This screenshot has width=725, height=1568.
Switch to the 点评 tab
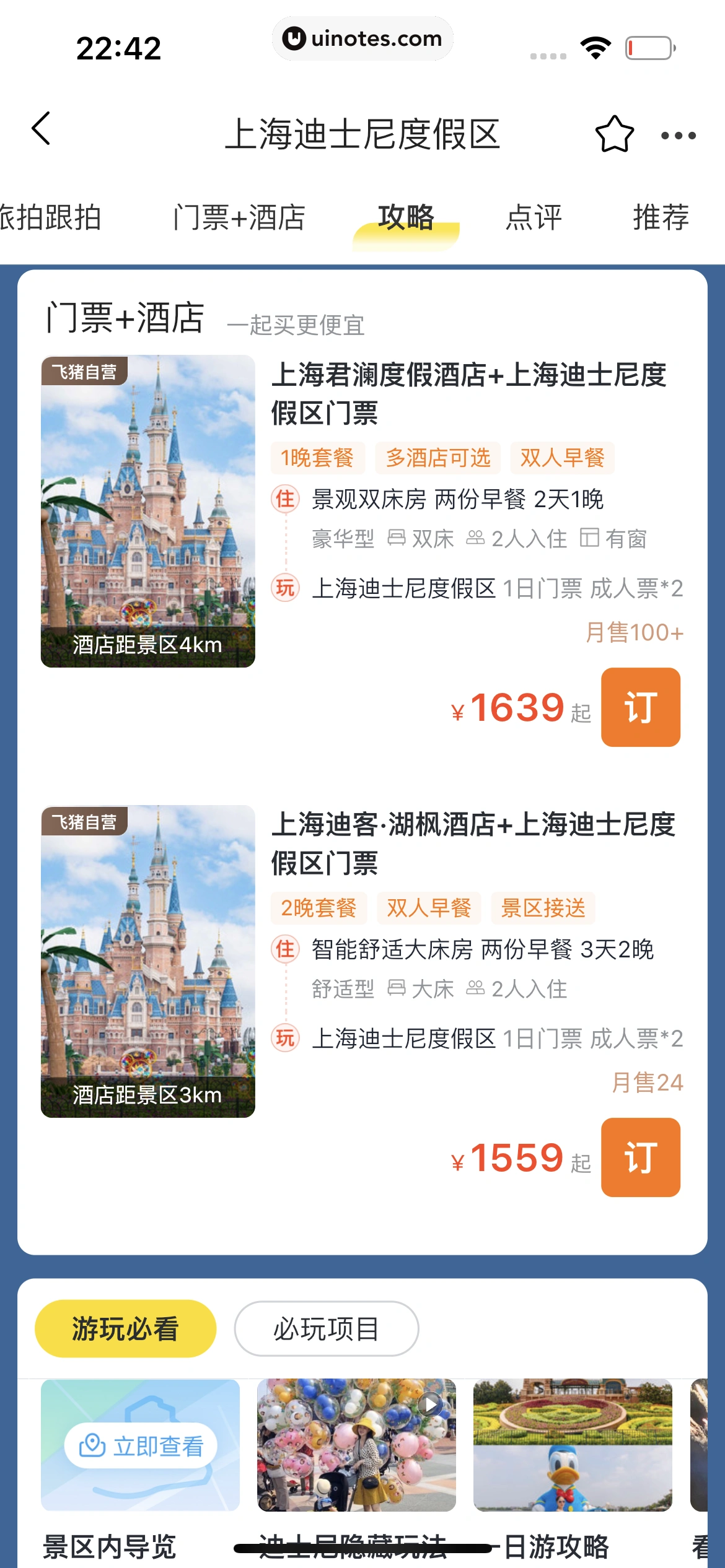534,217
